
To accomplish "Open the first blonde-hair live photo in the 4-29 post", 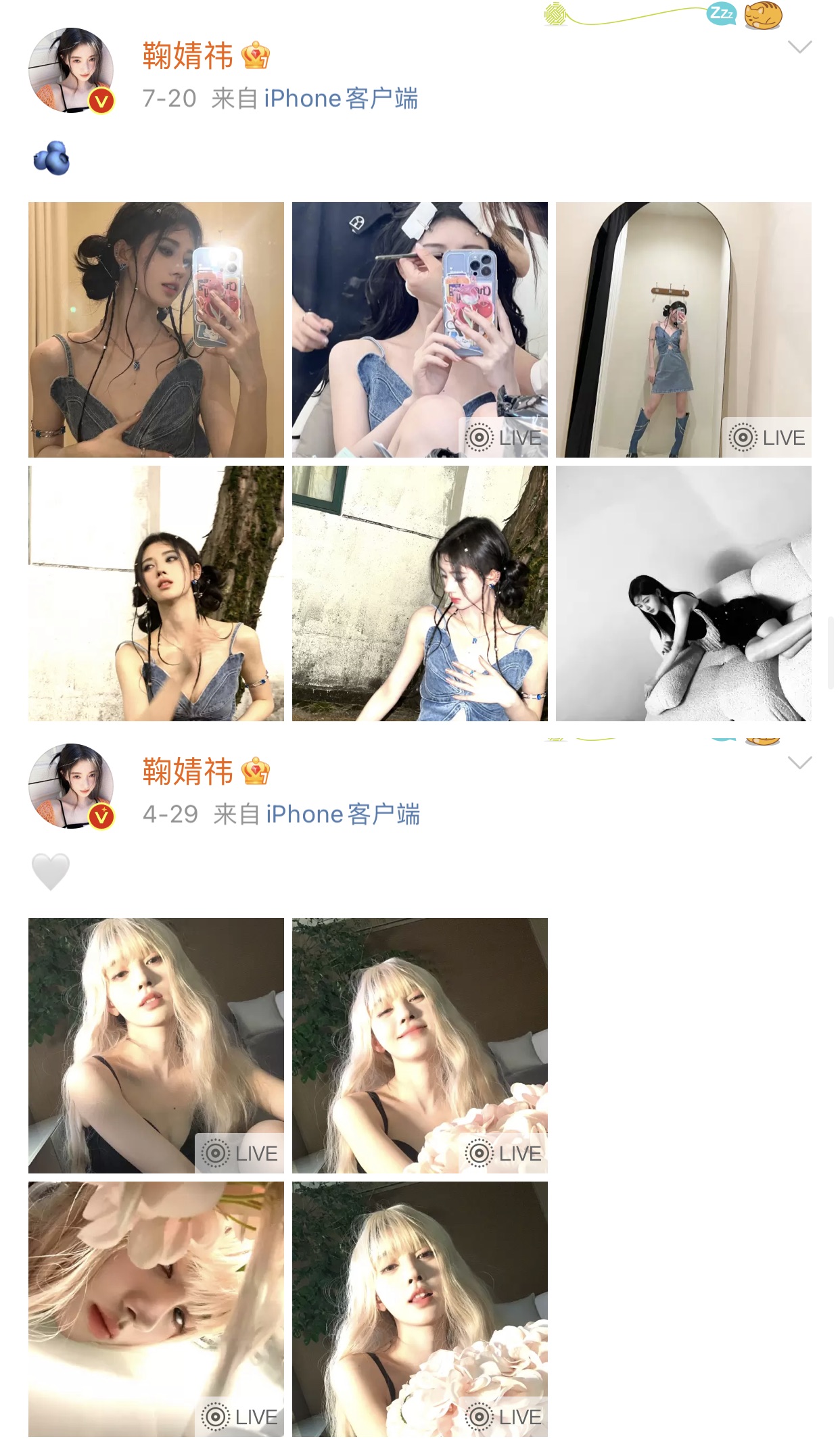I will click(156, 1046).
